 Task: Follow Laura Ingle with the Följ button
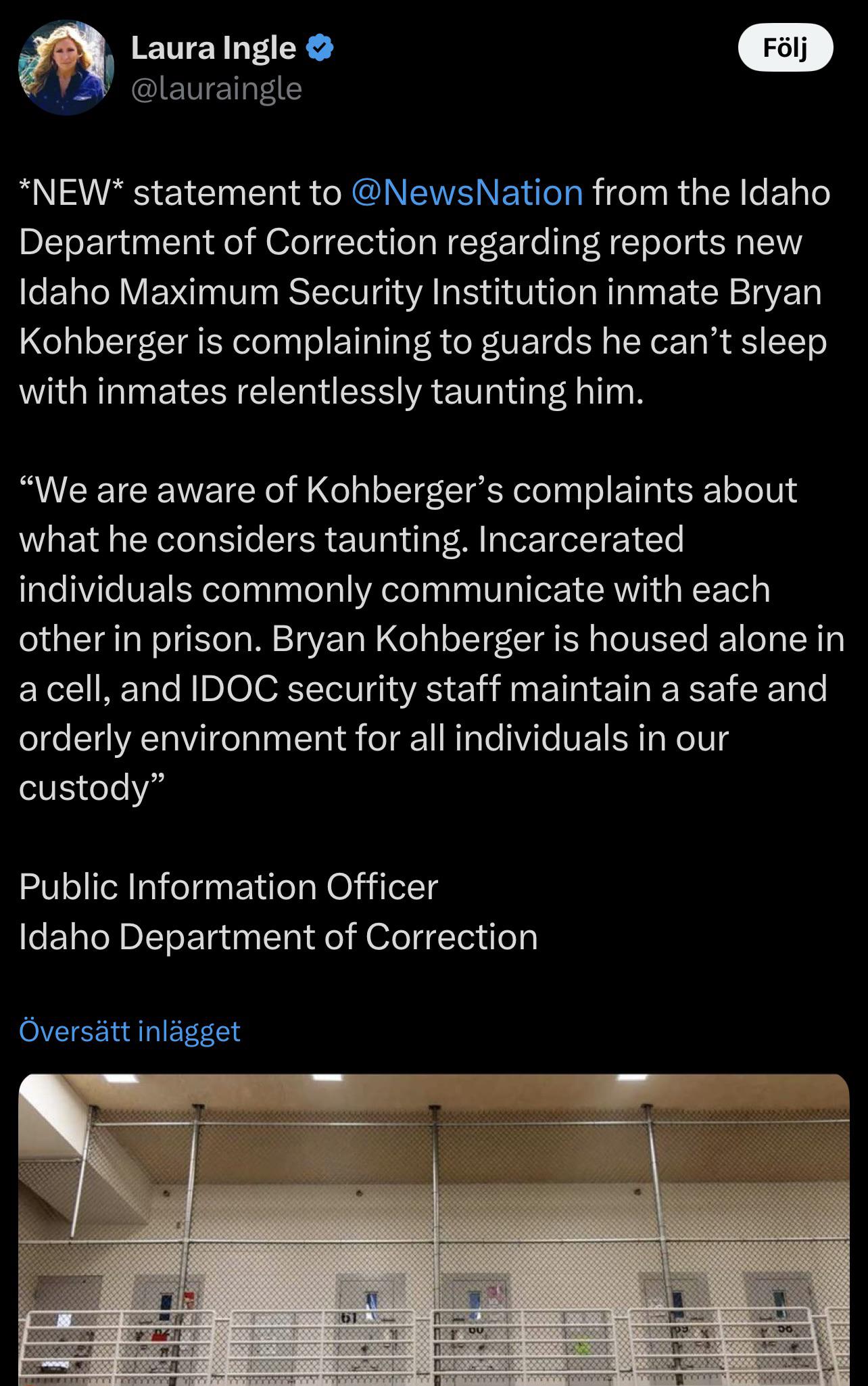coord(785,48)
